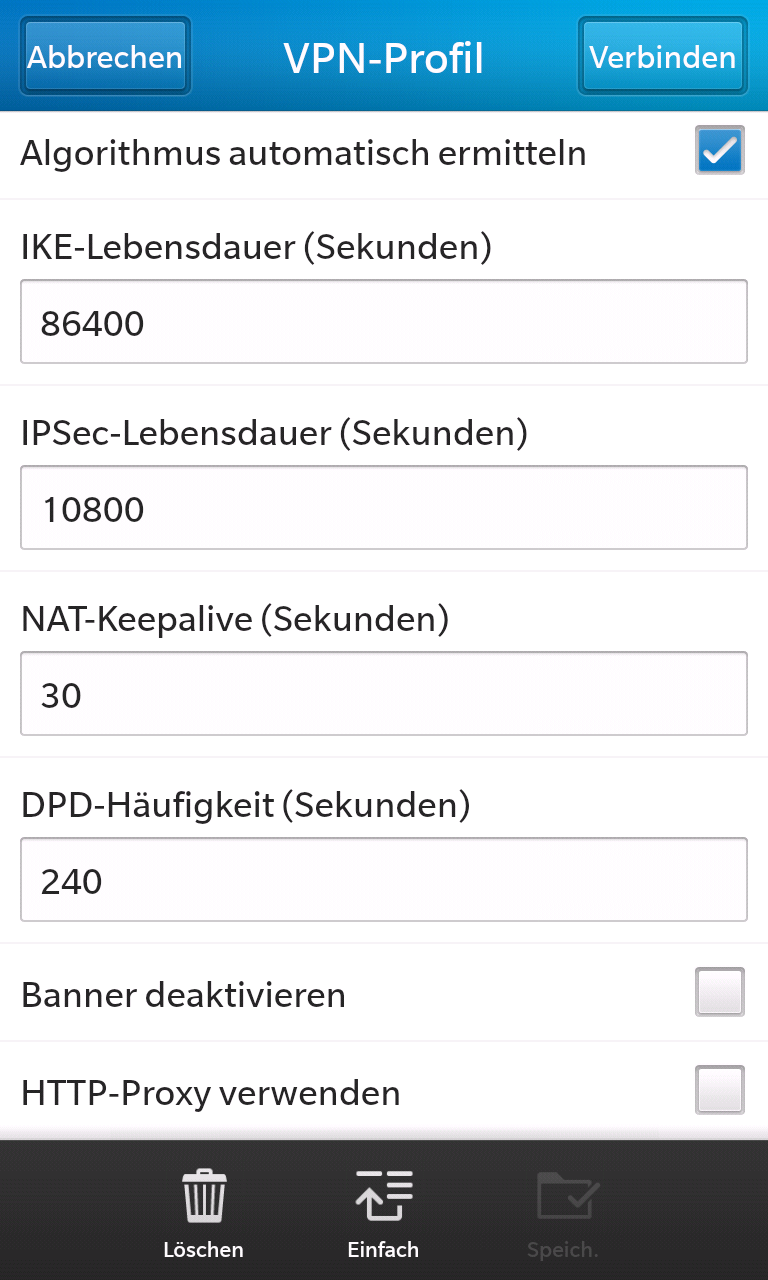
Task: Switch to Einfach view
Action: (x=384, y=1212)
